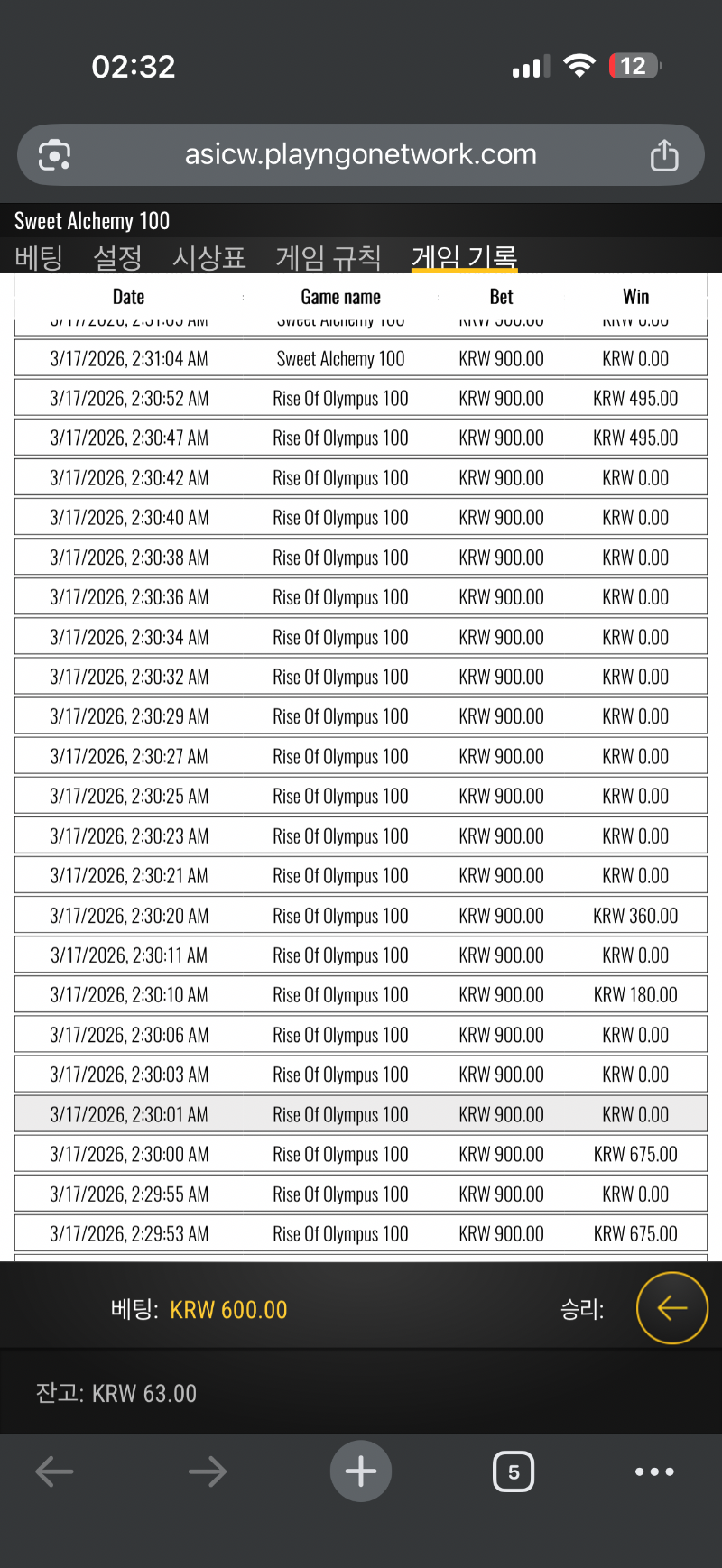Select the 2:30:10 AM round with KRW 180.00
Screen dimensions: 722x1568
(x=360, y=995)
